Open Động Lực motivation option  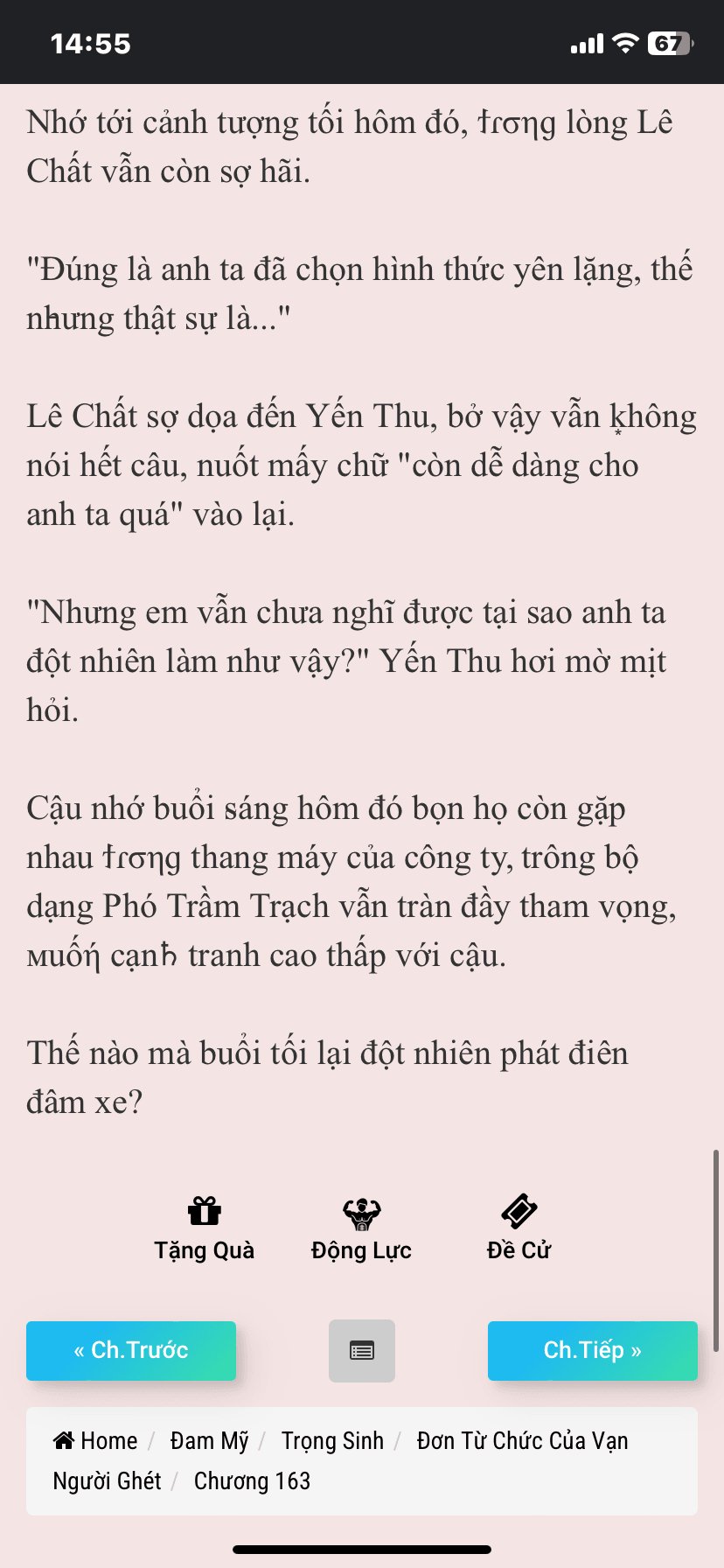[x=361, y=1228]
